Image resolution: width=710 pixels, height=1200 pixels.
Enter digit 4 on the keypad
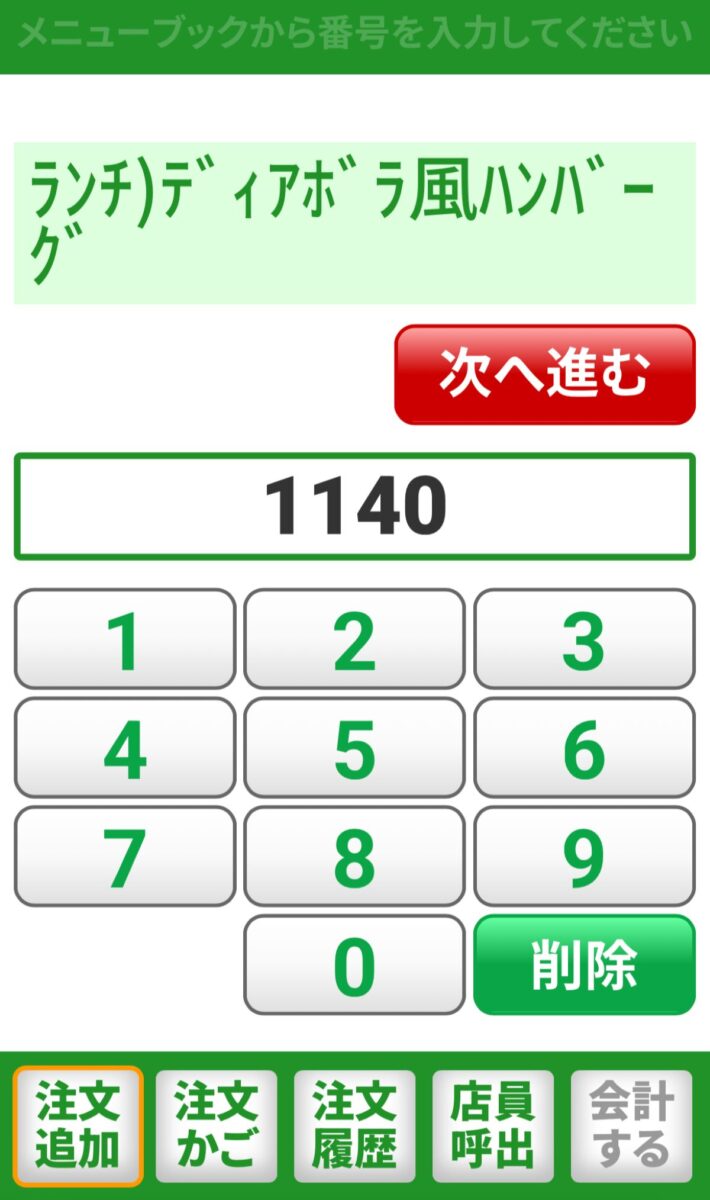click(125, 748)
